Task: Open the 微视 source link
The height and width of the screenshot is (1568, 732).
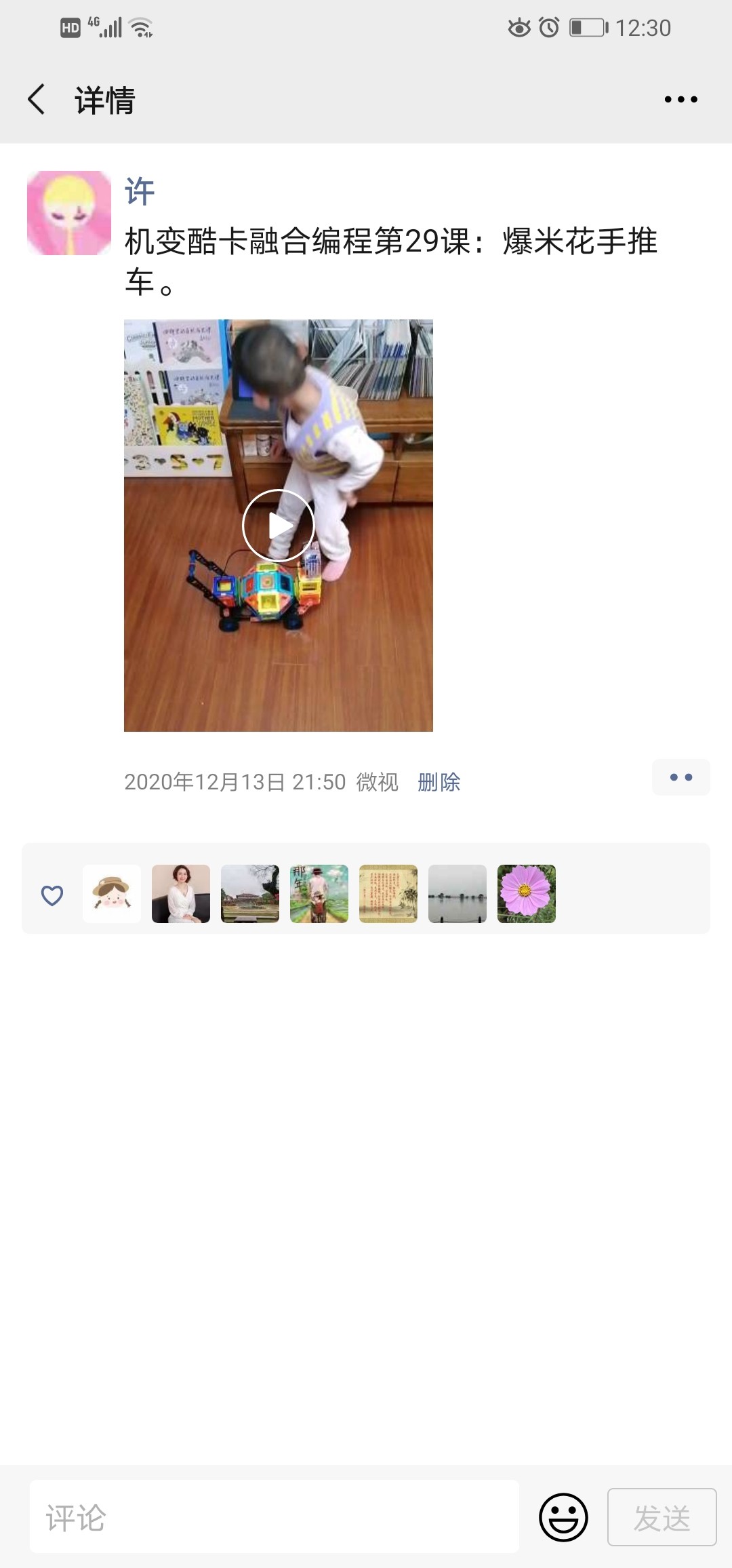Action: point(378,782)
